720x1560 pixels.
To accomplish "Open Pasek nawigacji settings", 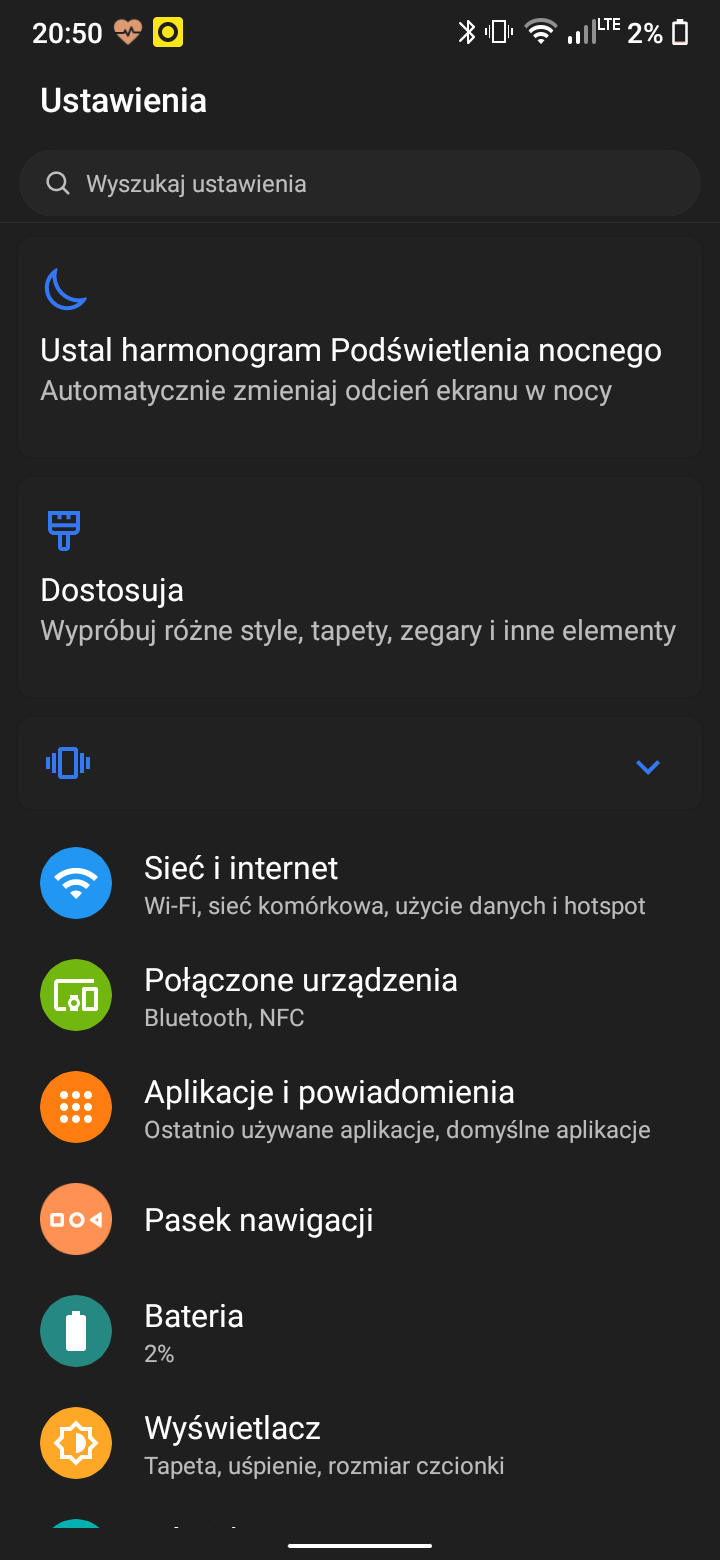I will tap(360, 1220).
